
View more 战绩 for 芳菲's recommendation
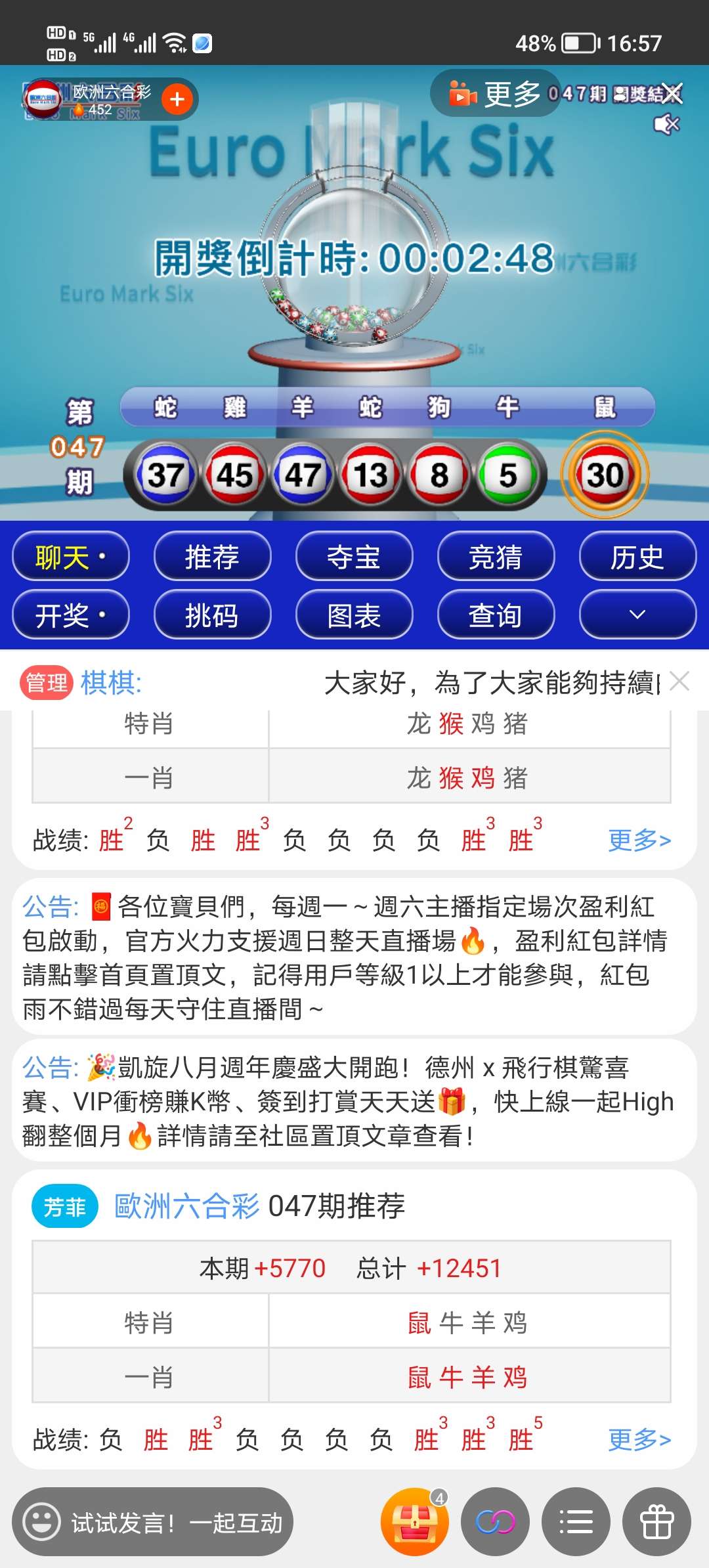[x=639, y=1439]
